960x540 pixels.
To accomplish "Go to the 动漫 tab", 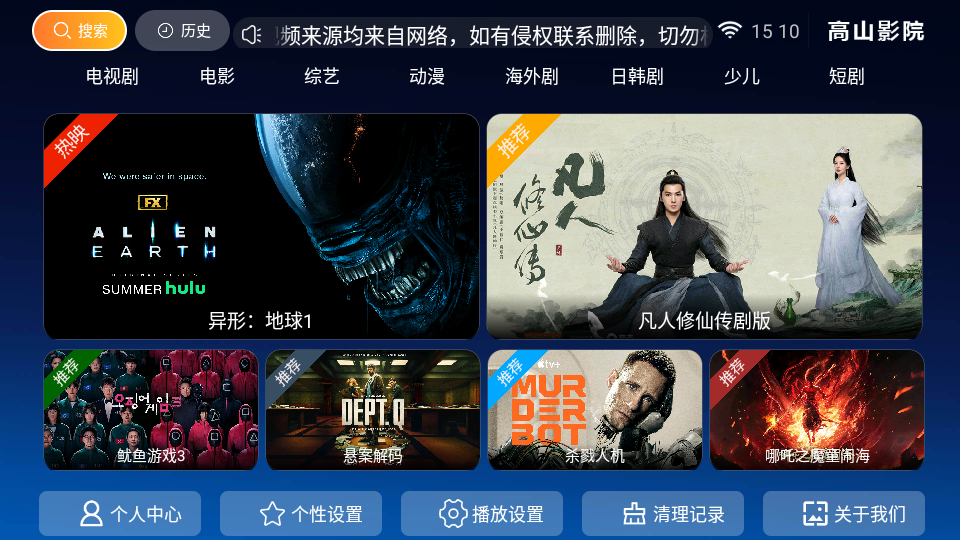I will coord(427,77).
